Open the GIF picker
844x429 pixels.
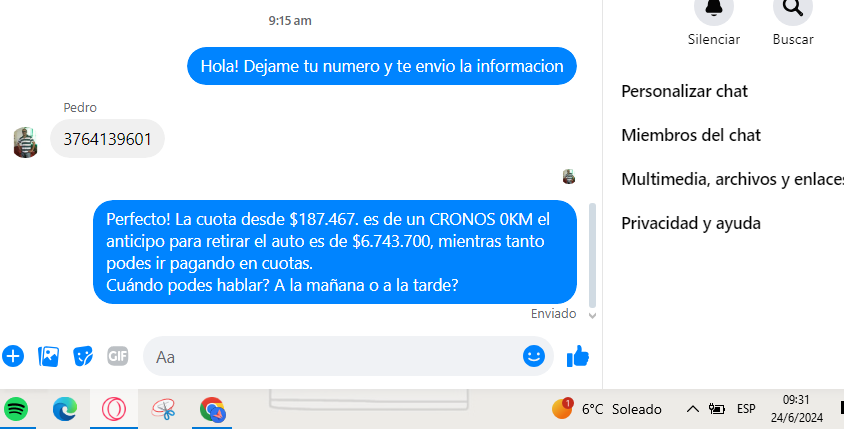[118, 355]
